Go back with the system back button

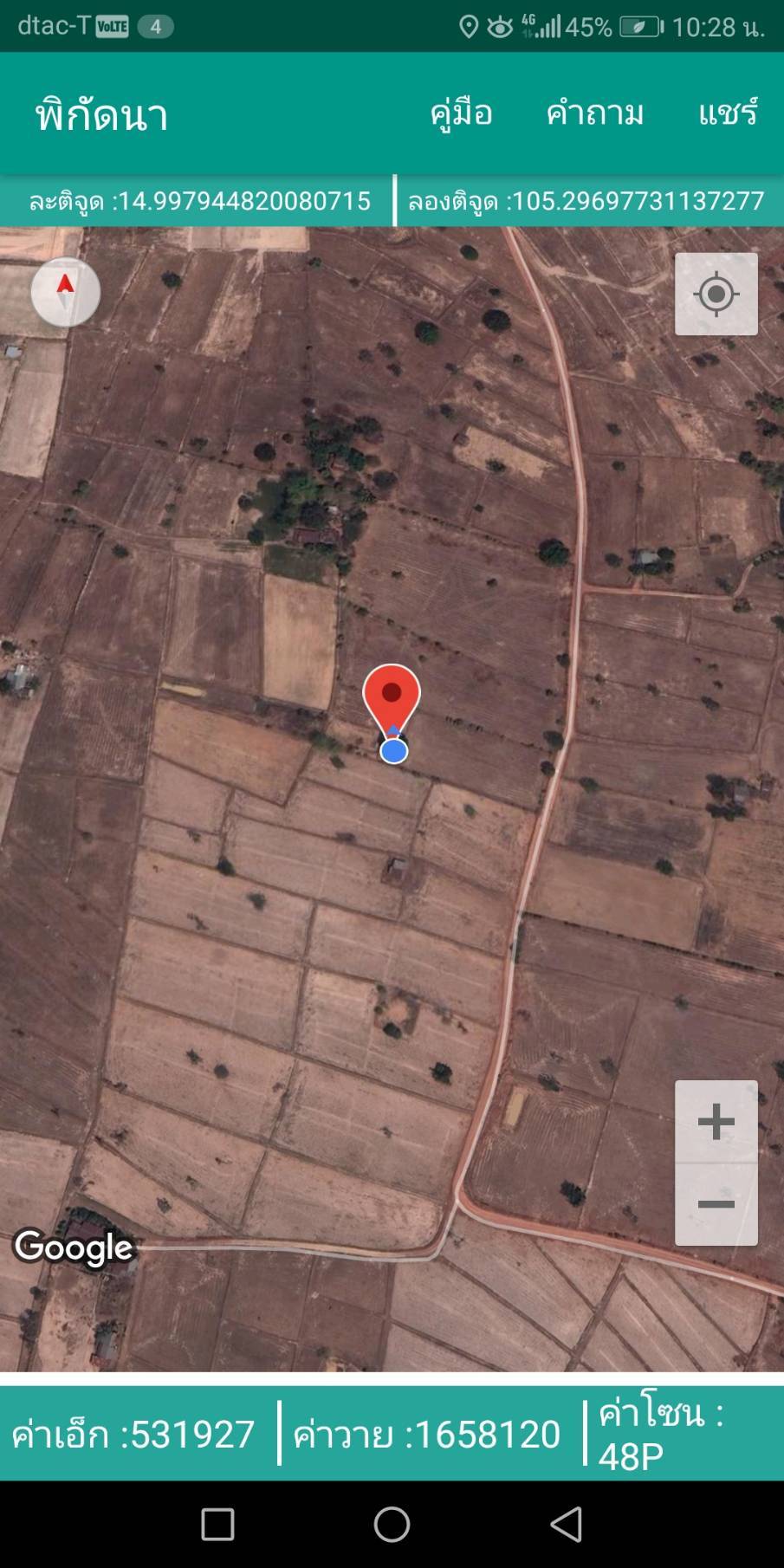566,1524
